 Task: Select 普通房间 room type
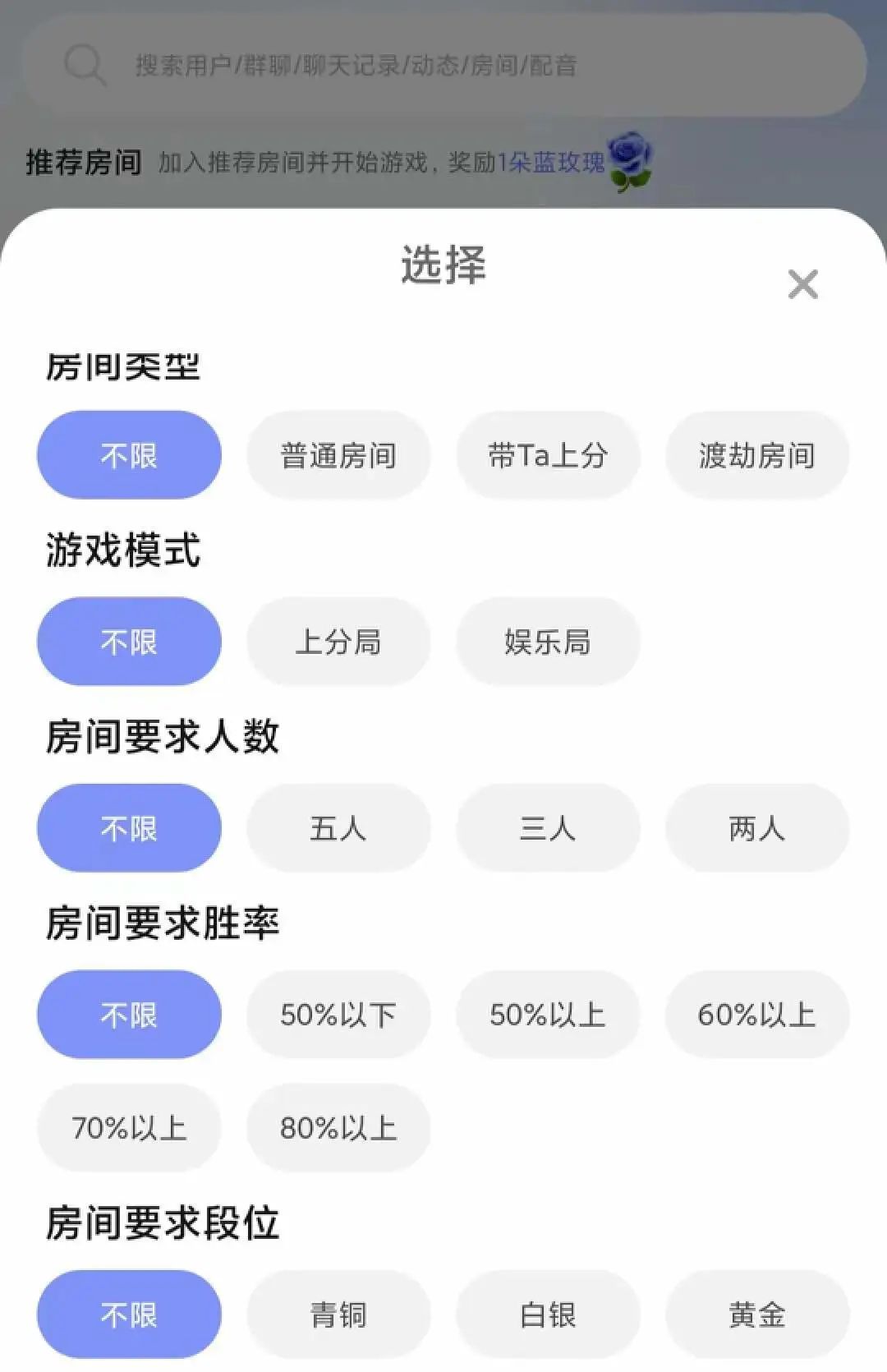pos(337,454)
